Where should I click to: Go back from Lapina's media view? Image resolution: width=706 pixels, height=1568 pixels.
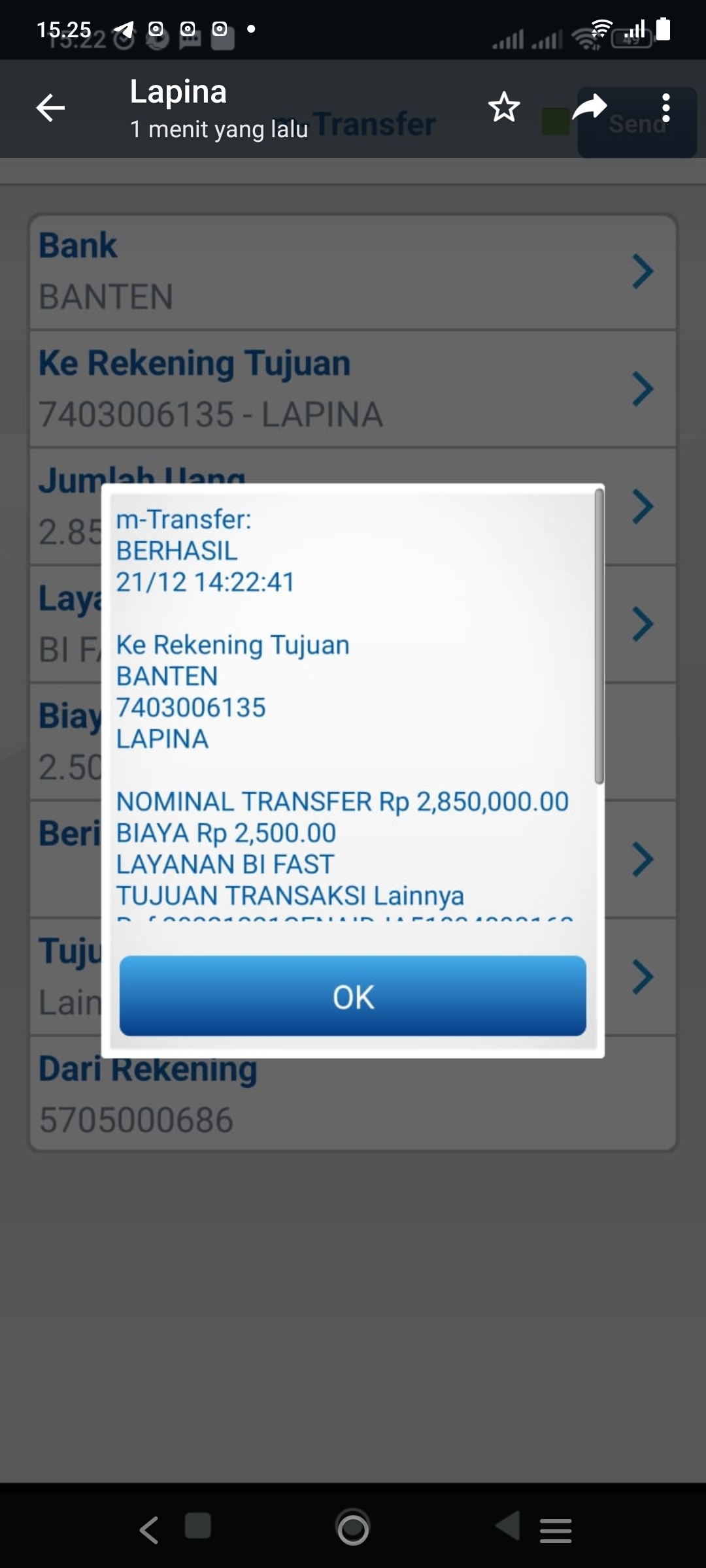[50, 108]
